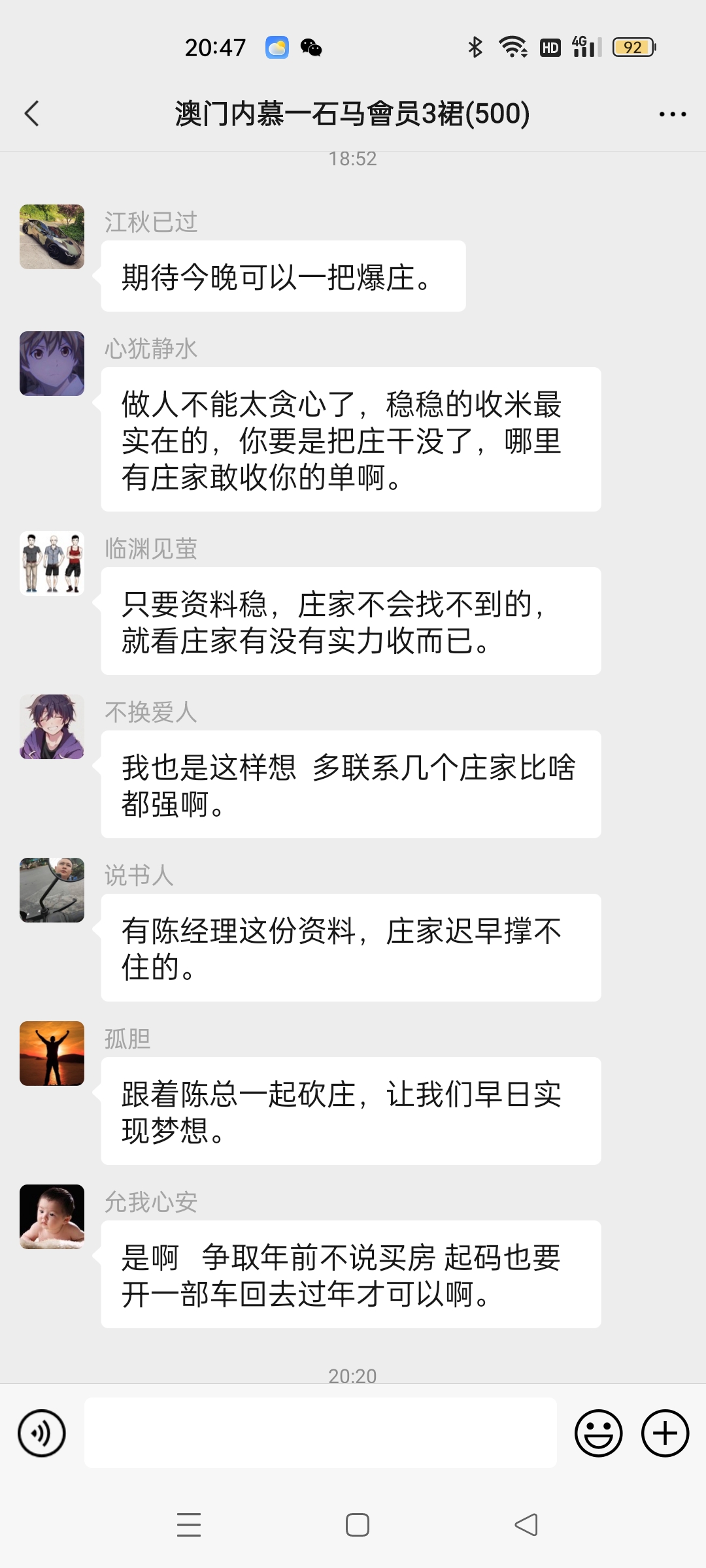Switch to voice message input
The image size is (706, 1568).
pyautogui.click(x=42, y=1433)
